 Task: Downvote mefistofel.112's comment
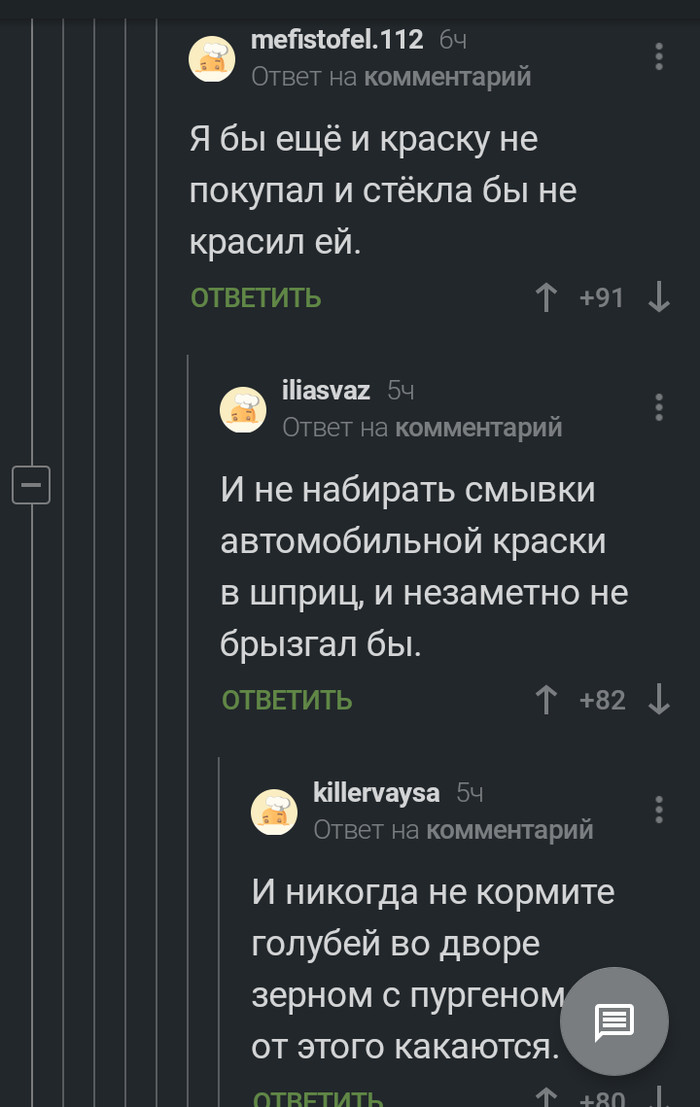pos(659,297)
